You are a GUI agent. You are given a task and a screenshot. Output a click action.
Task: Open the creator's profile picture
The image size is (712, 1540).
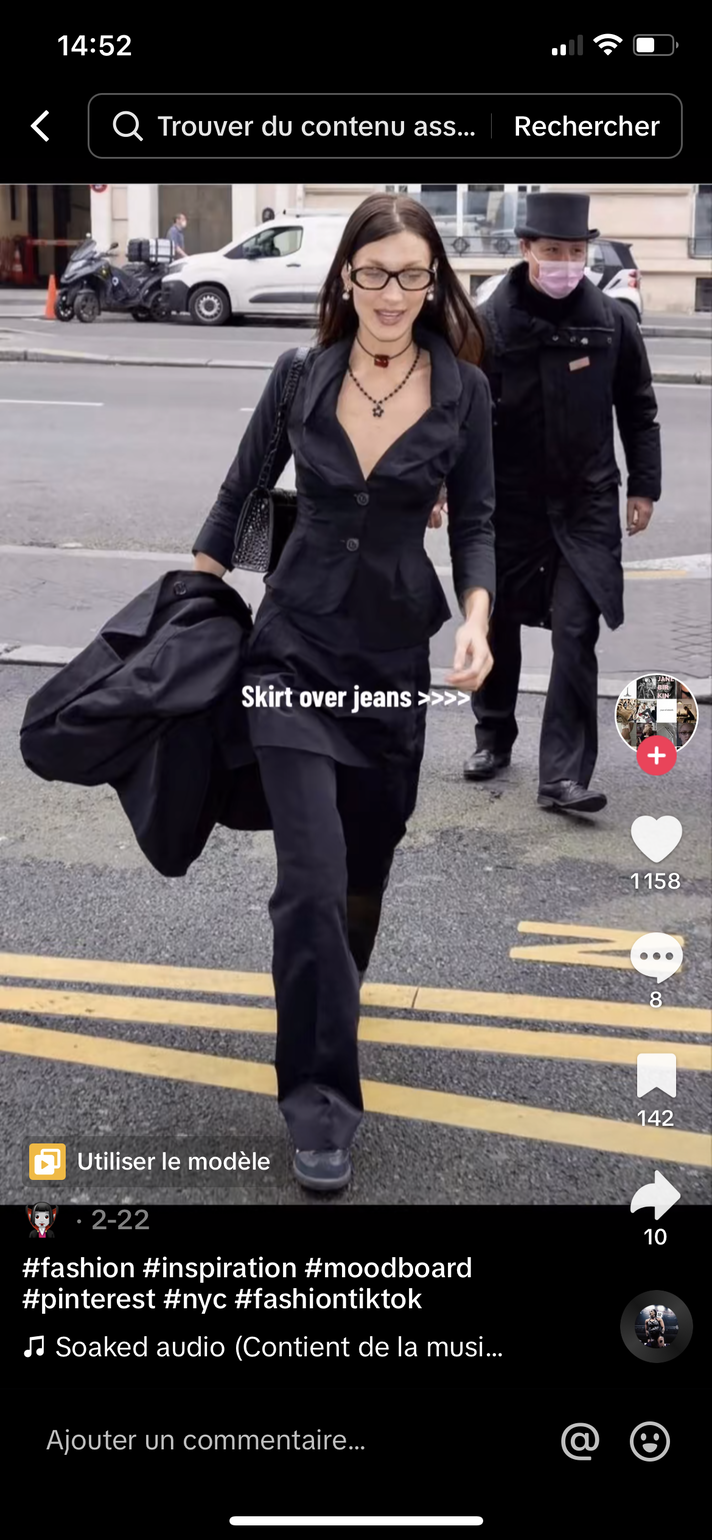(656, 712)
